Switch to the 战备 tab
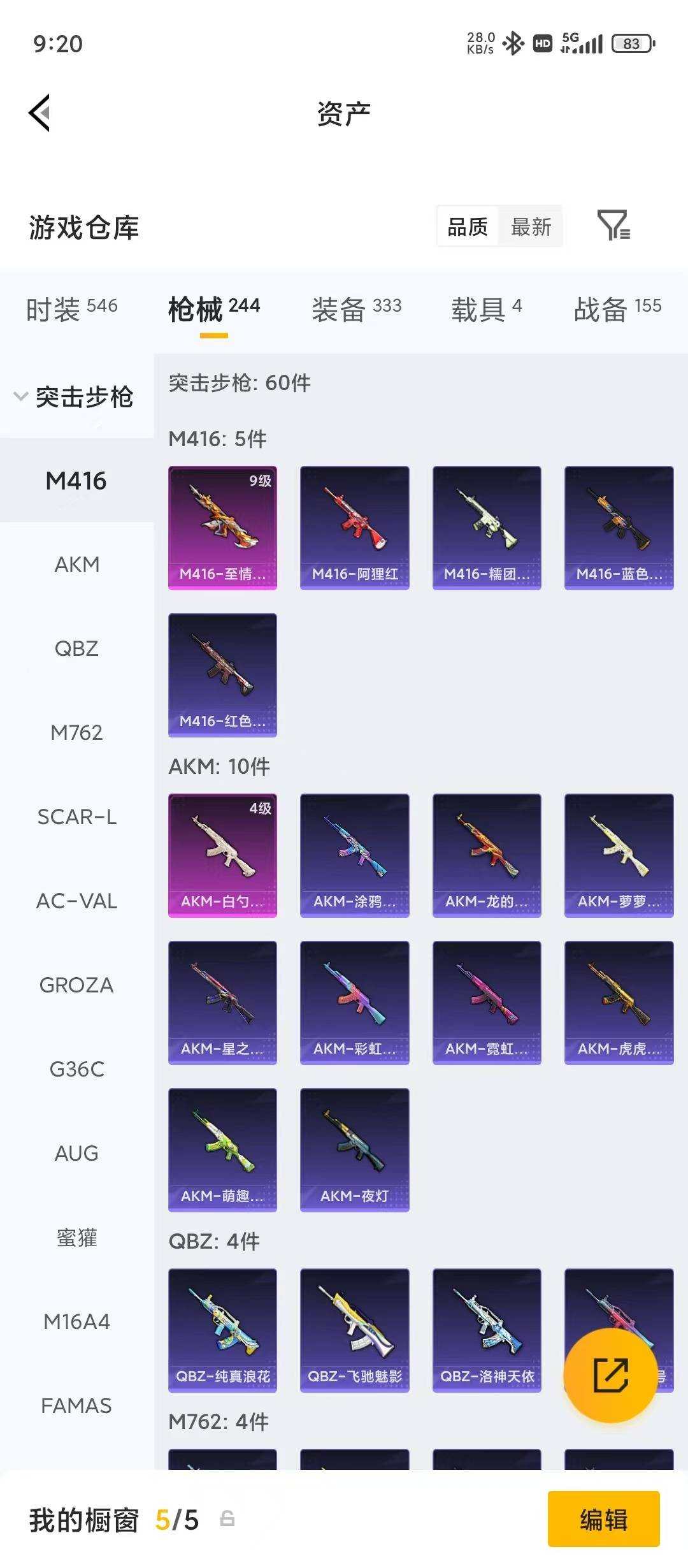 (x=617, y=309)
